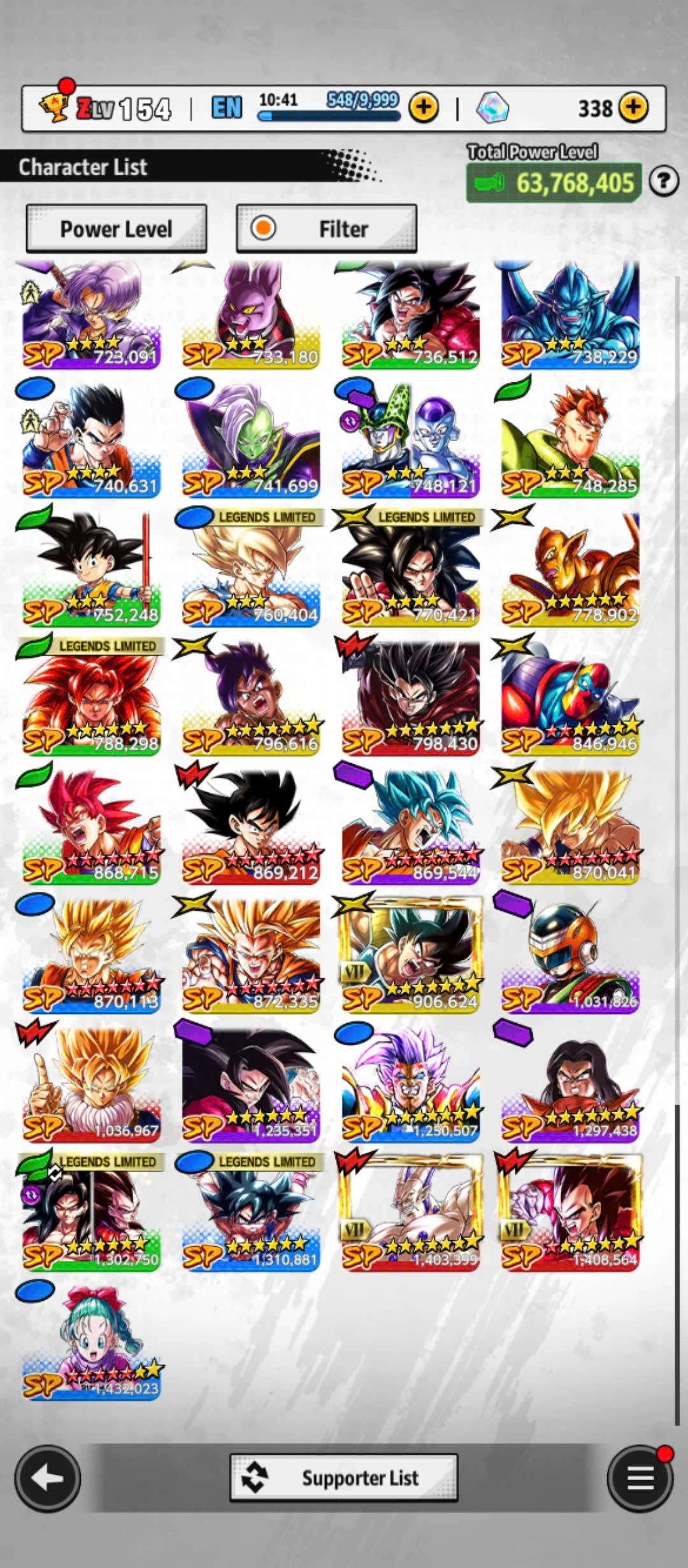This screenshot has width=688, height=1568.
Task: Select character with power 1,432,023
Action: 91,1340
